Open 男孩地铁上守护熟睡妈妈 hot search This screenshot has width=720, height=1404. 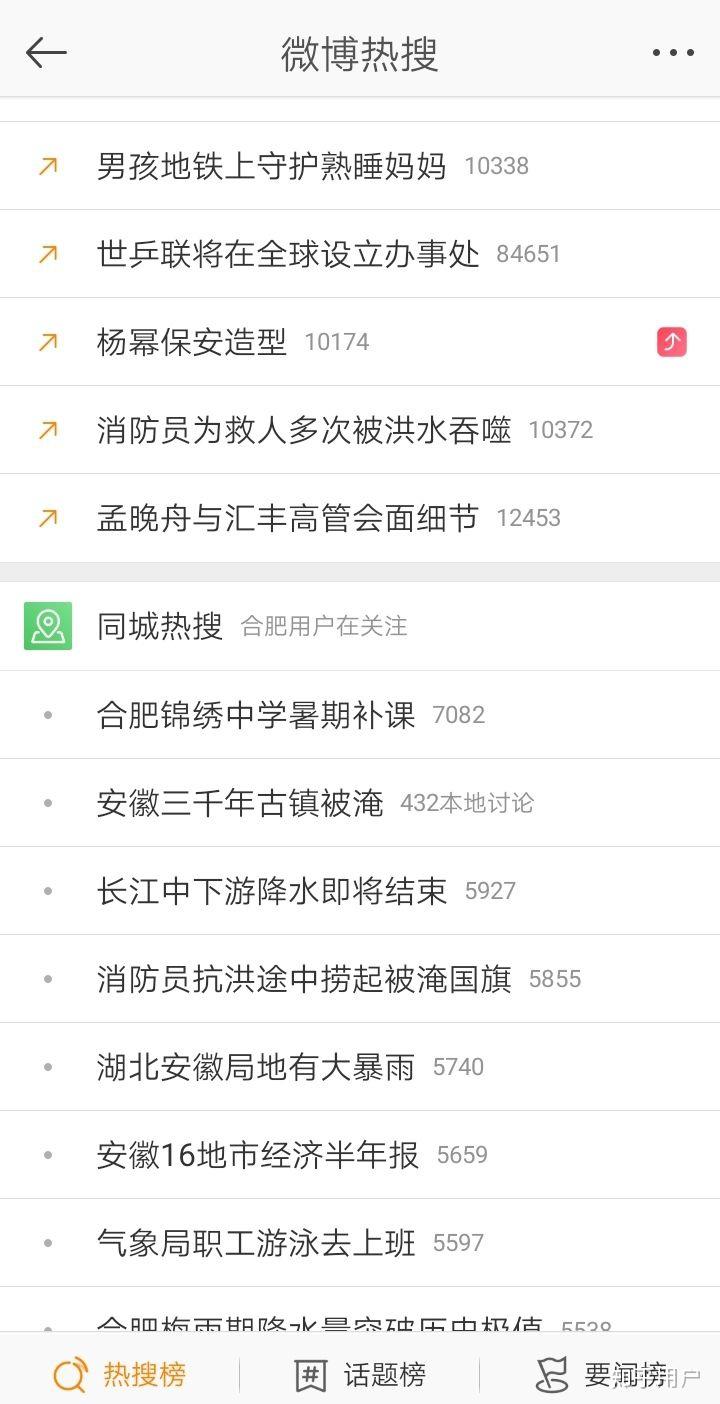click(271, 166)
